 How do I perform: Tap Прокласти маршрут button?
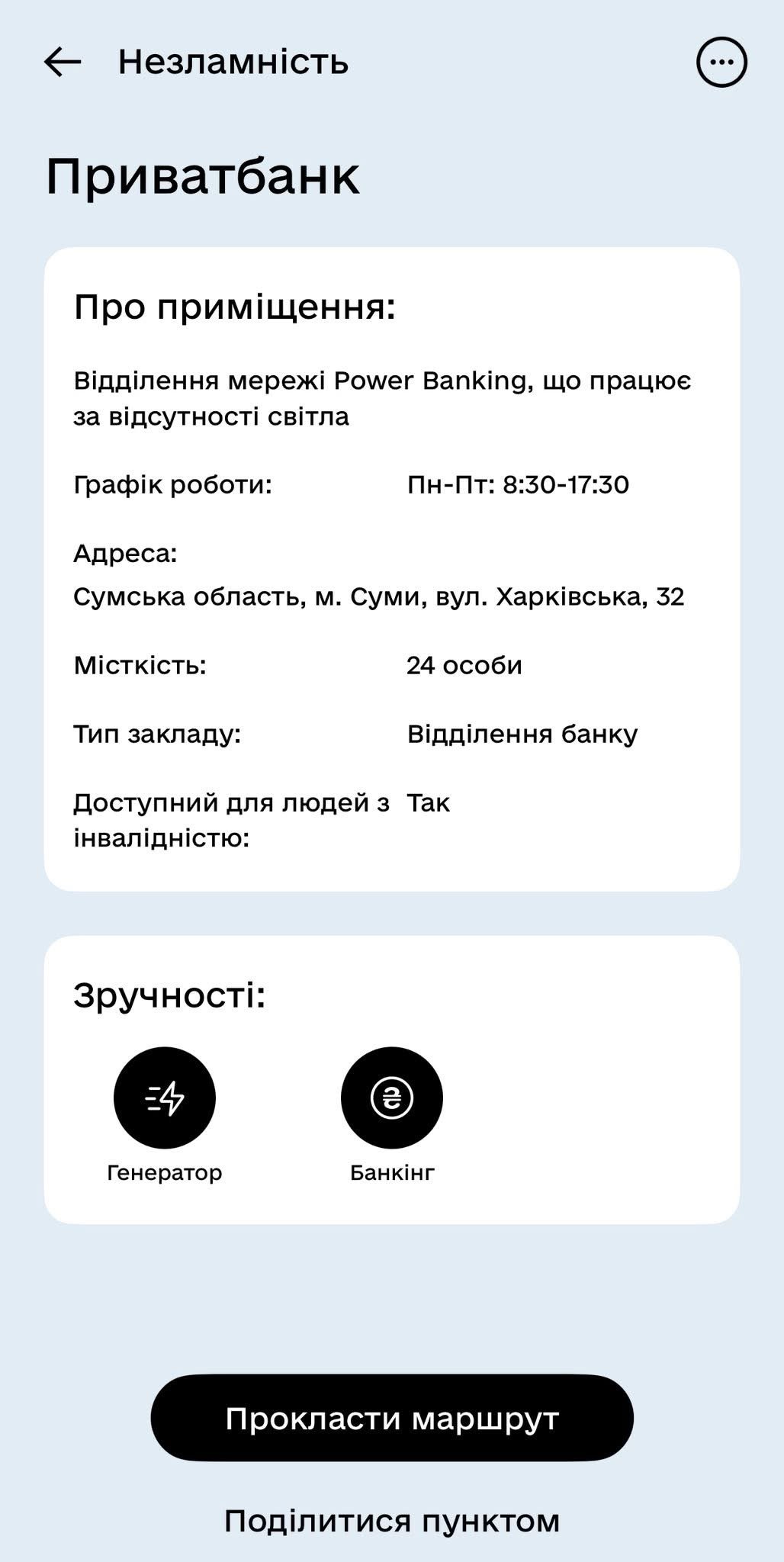(392, 1418)
